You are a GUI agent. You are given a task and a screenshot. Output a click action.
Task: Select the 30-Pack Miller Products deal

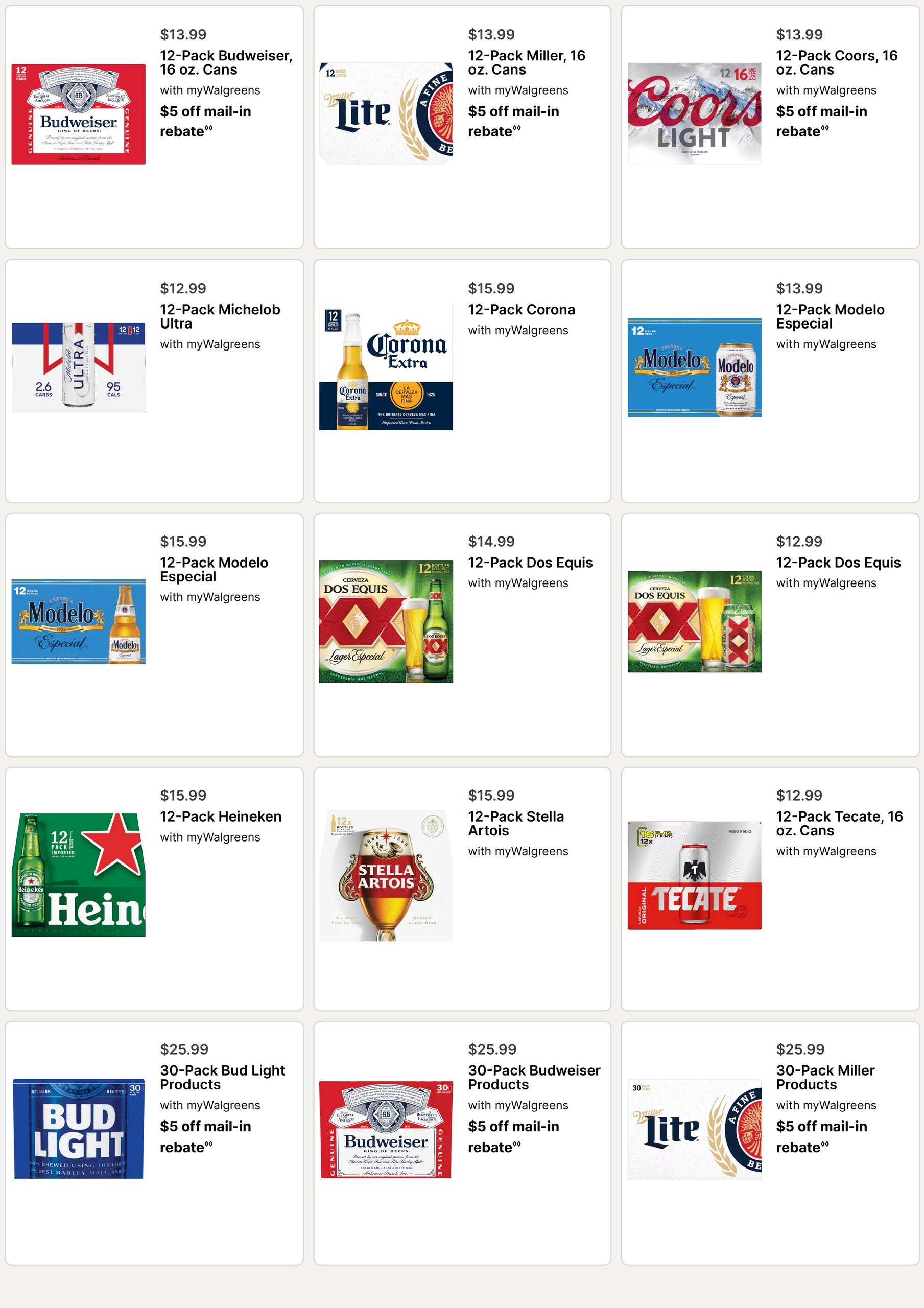pyautogui.click(x=770, y=1143)
